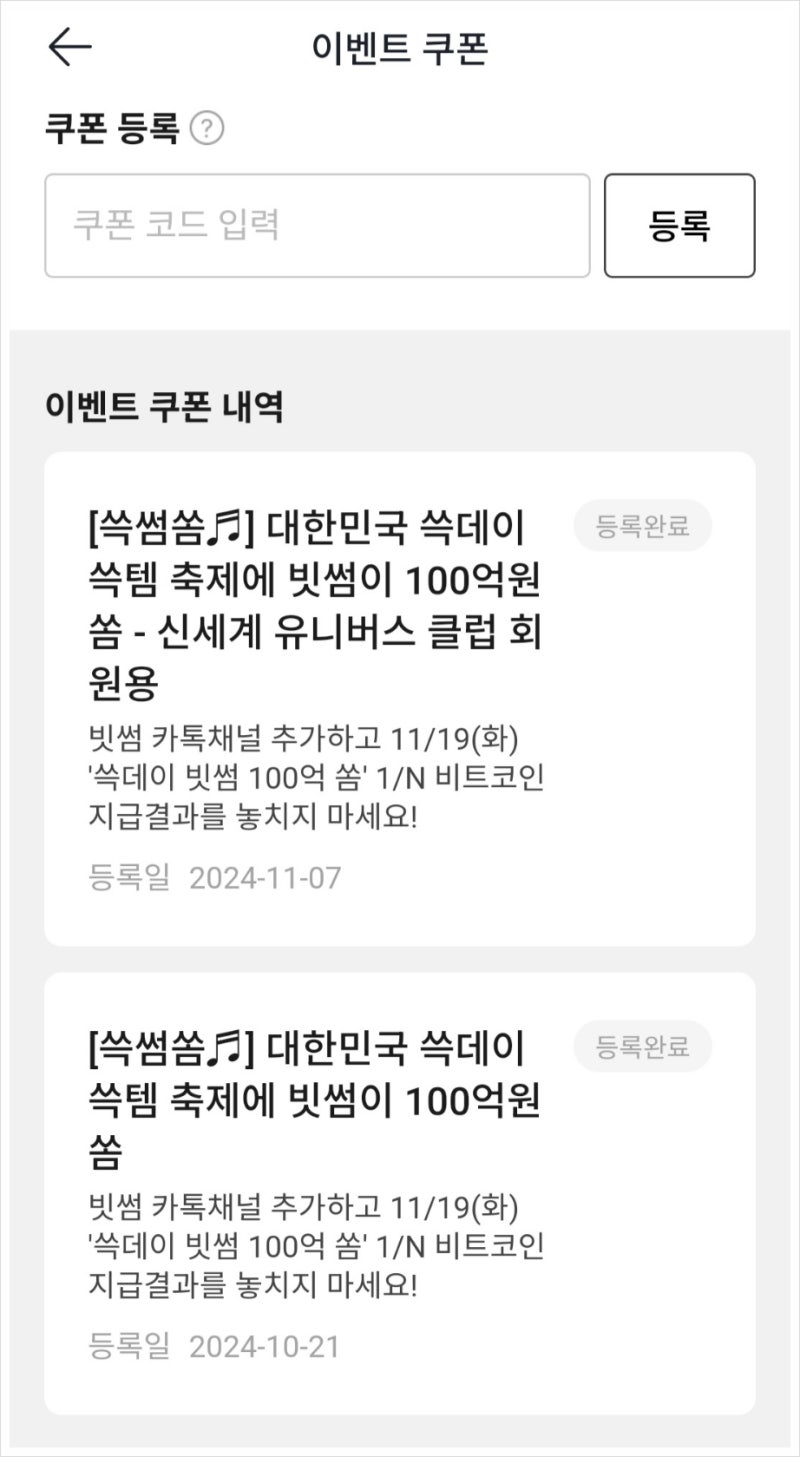
Task: Select the back navigation arrow at top left
Action: (69, 44)
